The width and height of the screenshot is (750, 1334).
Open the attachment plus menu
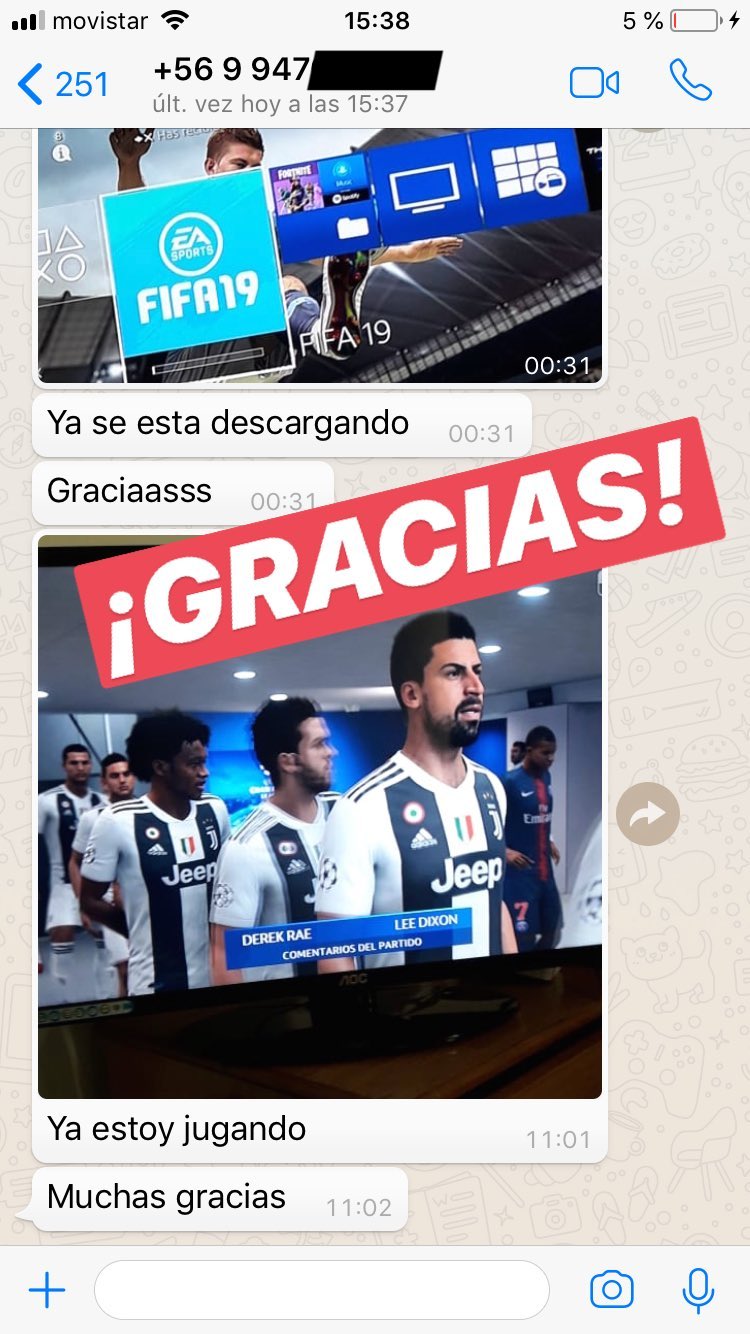click(x=47, y=1291)
